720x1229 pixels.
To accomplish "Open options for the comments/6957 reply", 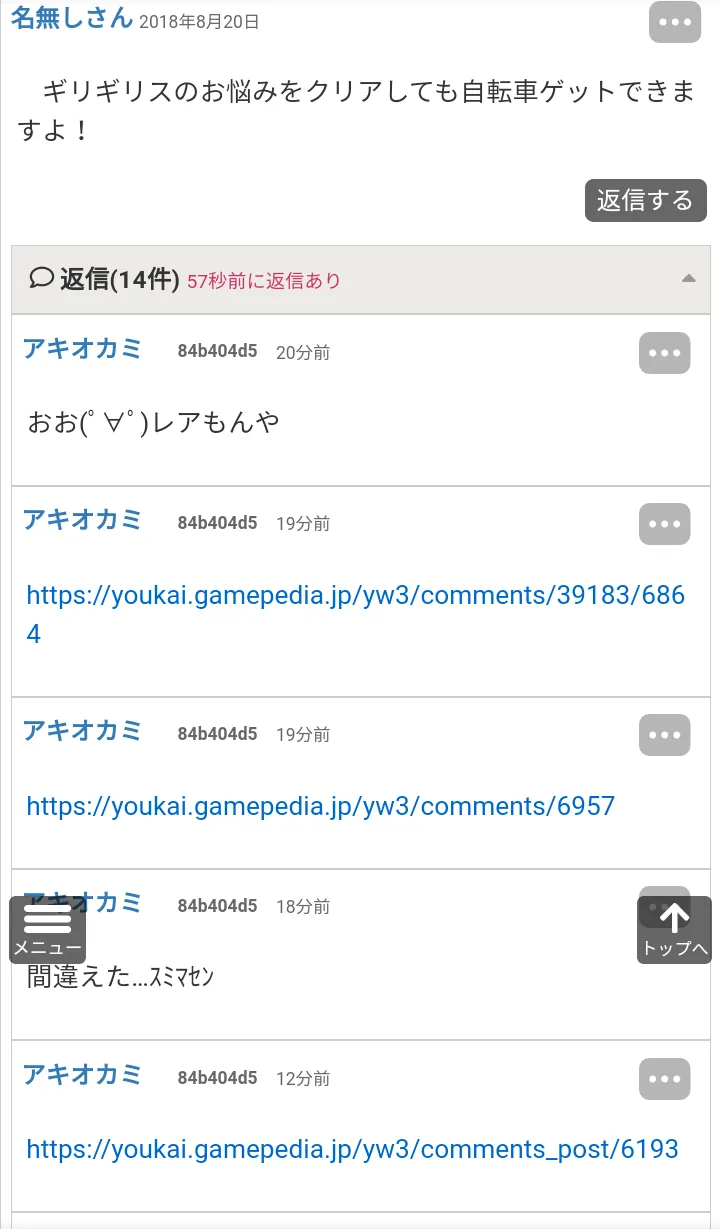I will pyautogui.click(x=665, y=735).
